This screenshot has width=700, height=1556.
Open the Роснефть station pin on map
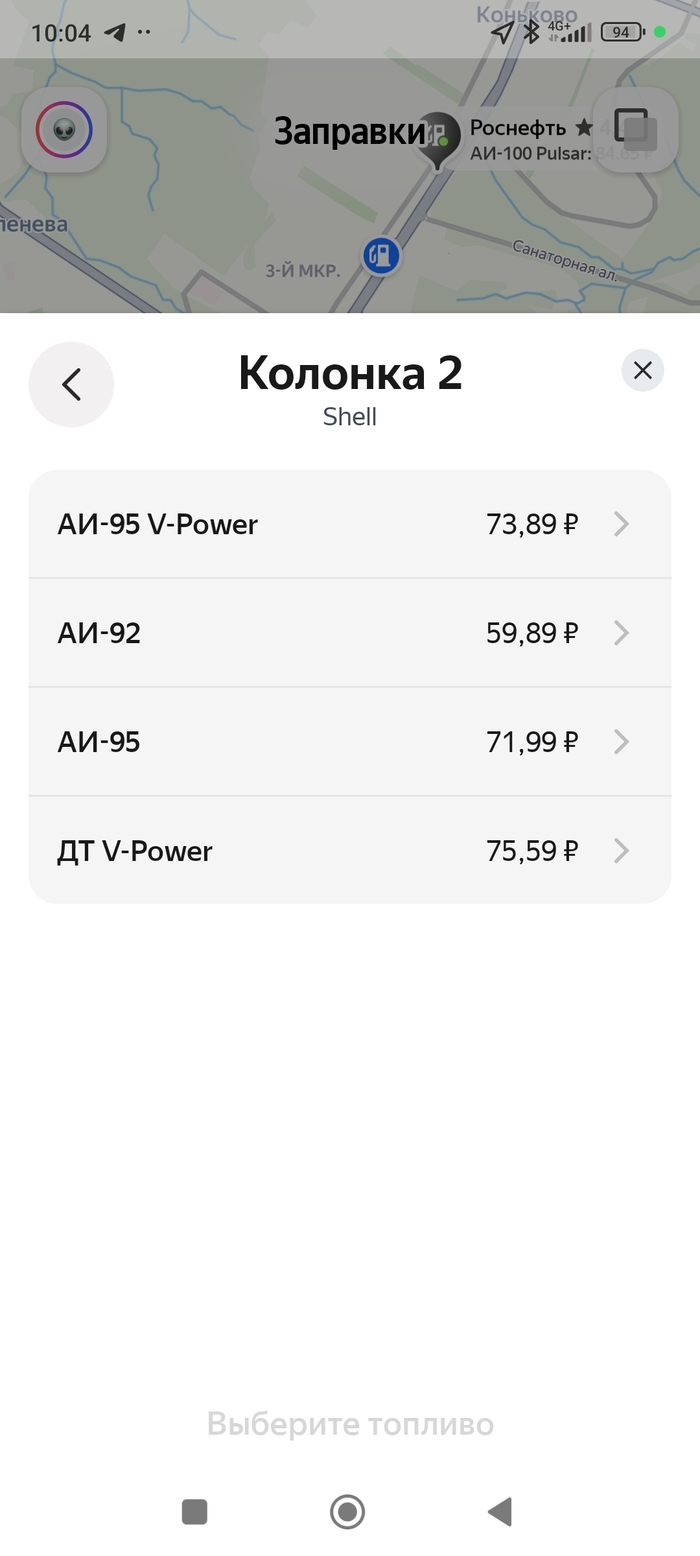(438, 139)
